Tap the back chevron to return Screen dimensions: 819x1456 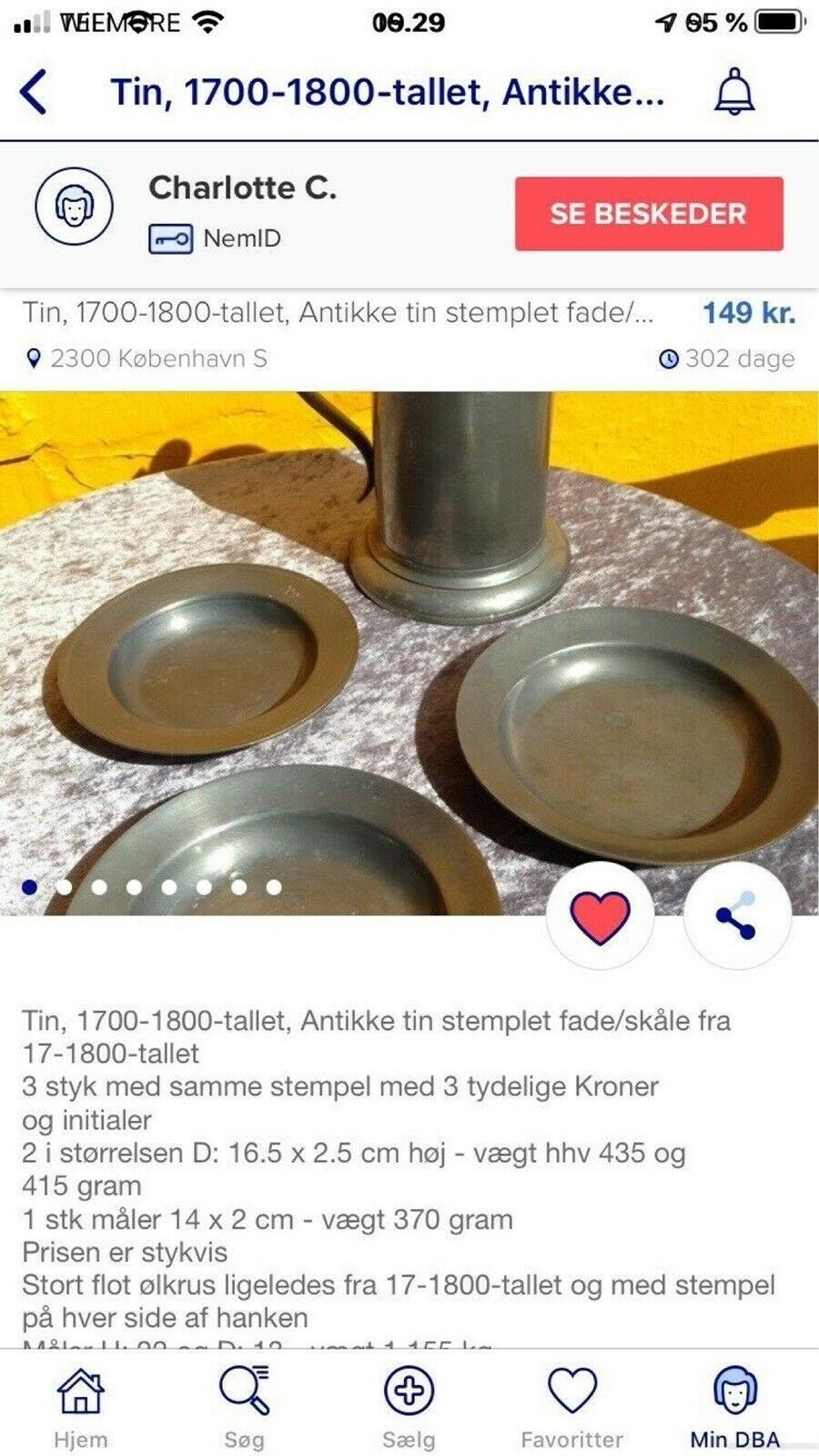pos(33,91)
